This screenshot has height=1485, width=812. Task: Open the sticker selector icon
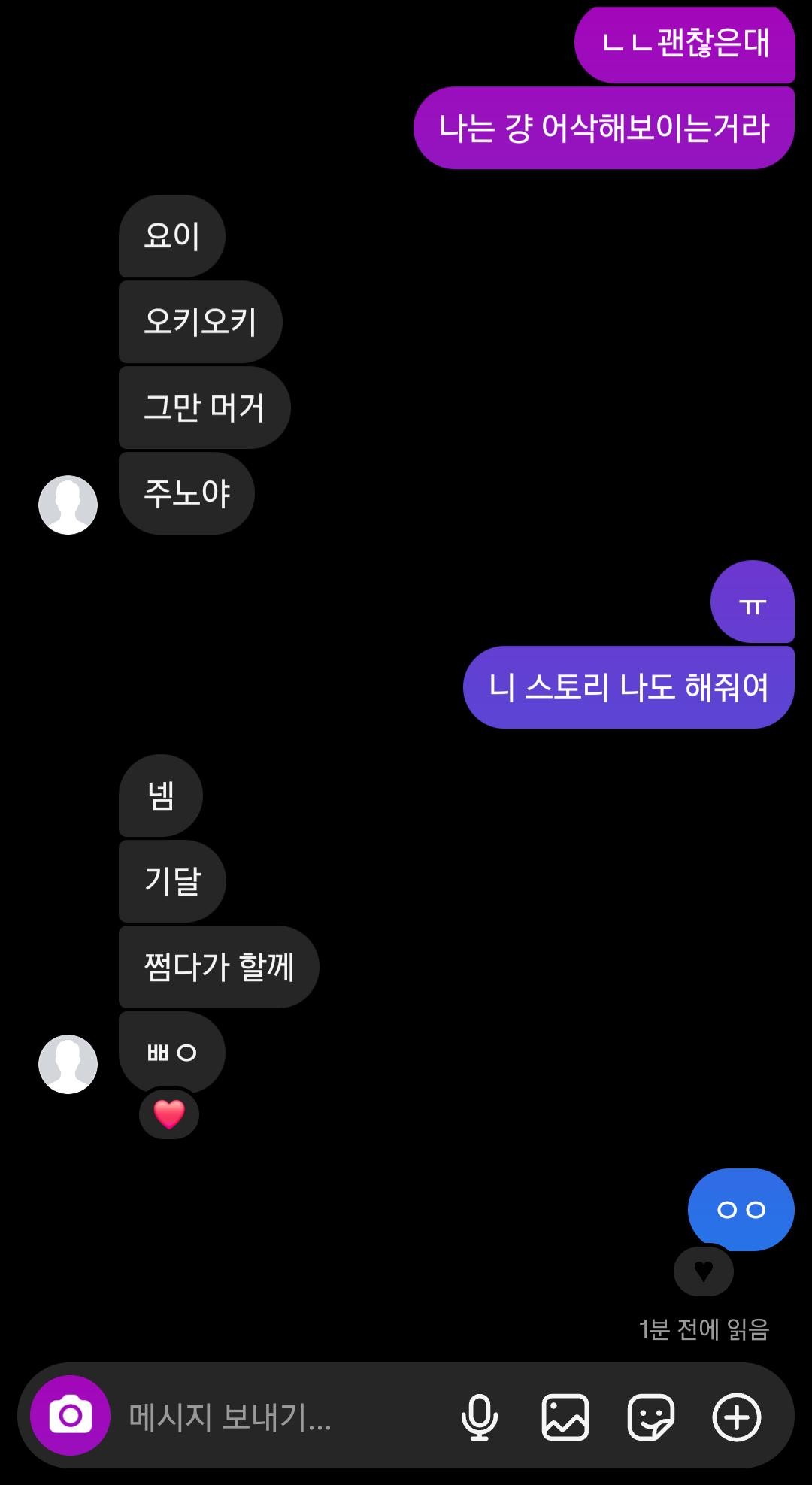click(x=653, y=1417)
